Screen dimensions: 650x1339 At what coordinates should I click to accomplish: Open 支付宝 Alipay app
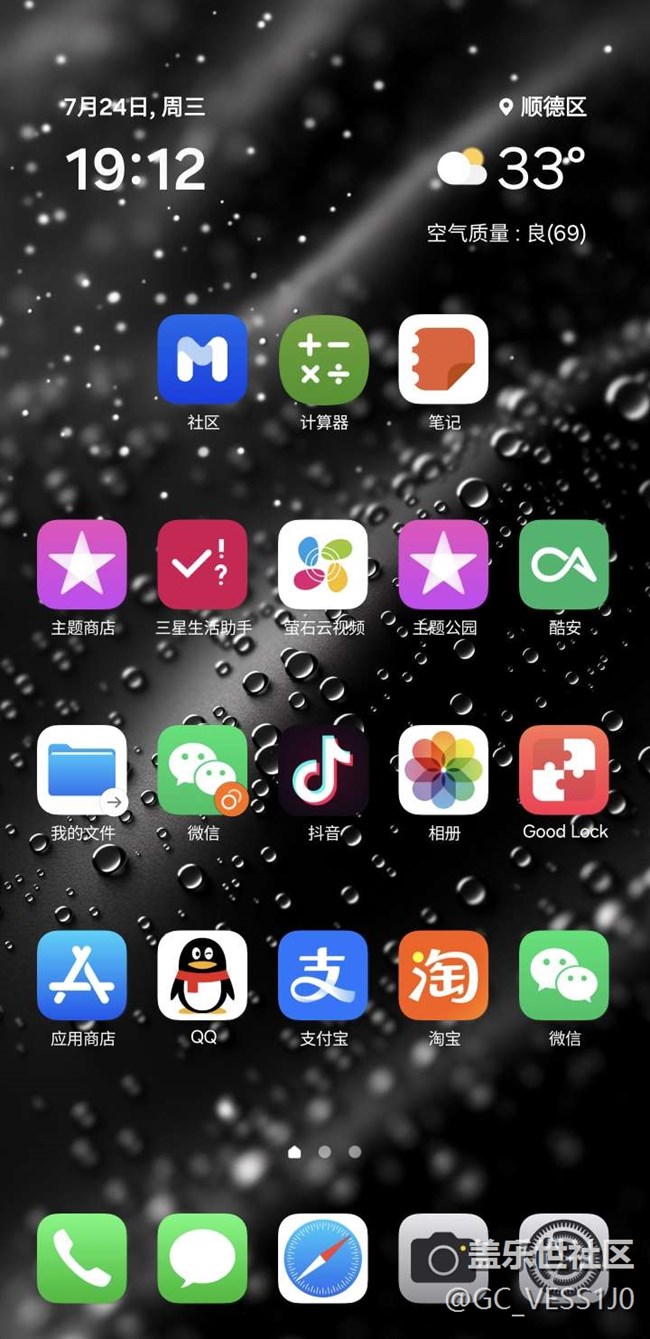(324, 975)
